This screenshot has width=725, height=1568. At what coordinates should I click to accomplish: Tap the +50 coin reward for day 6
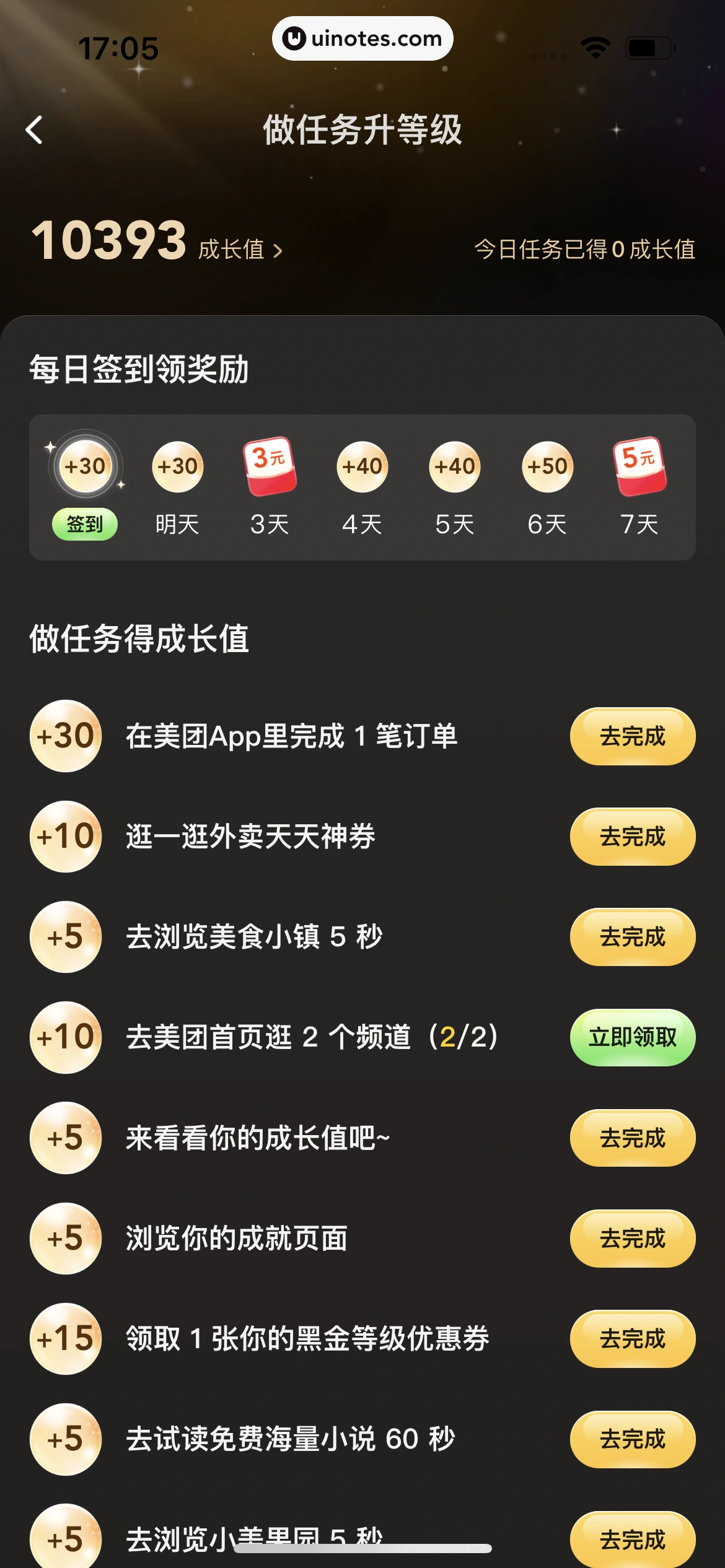click(x=547, y=467)
